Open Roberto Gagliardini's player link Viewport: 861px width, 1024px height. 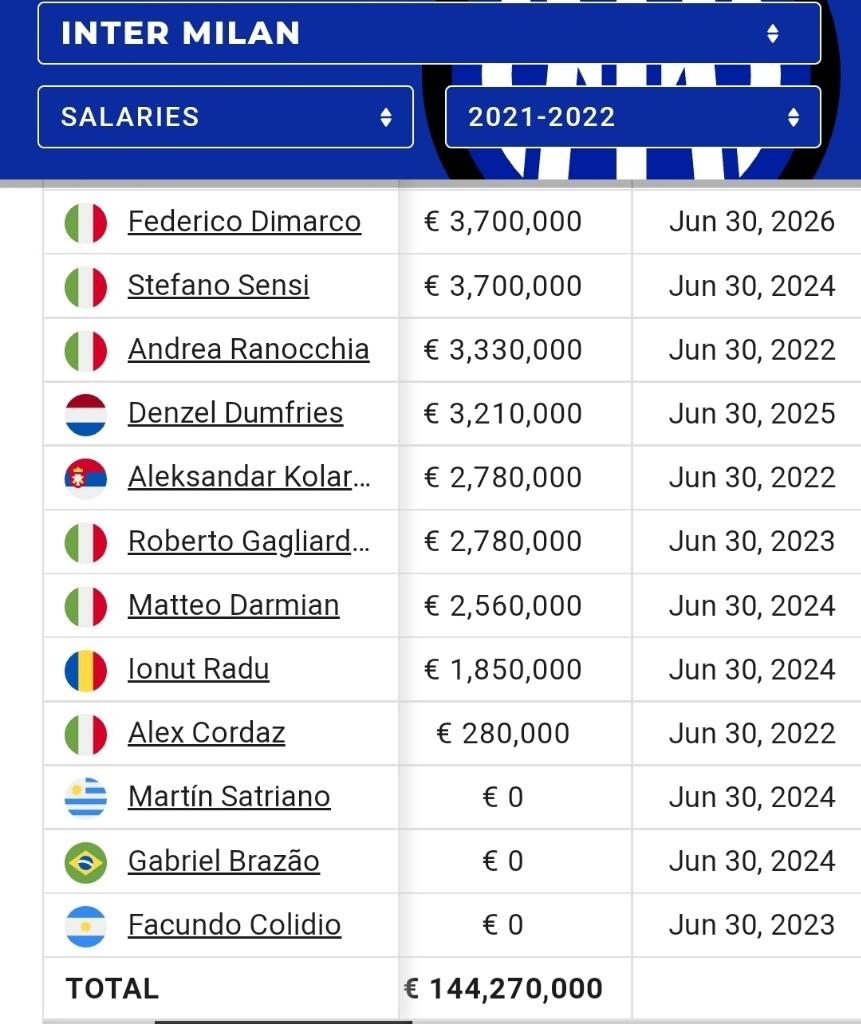[x=248, y=541]
